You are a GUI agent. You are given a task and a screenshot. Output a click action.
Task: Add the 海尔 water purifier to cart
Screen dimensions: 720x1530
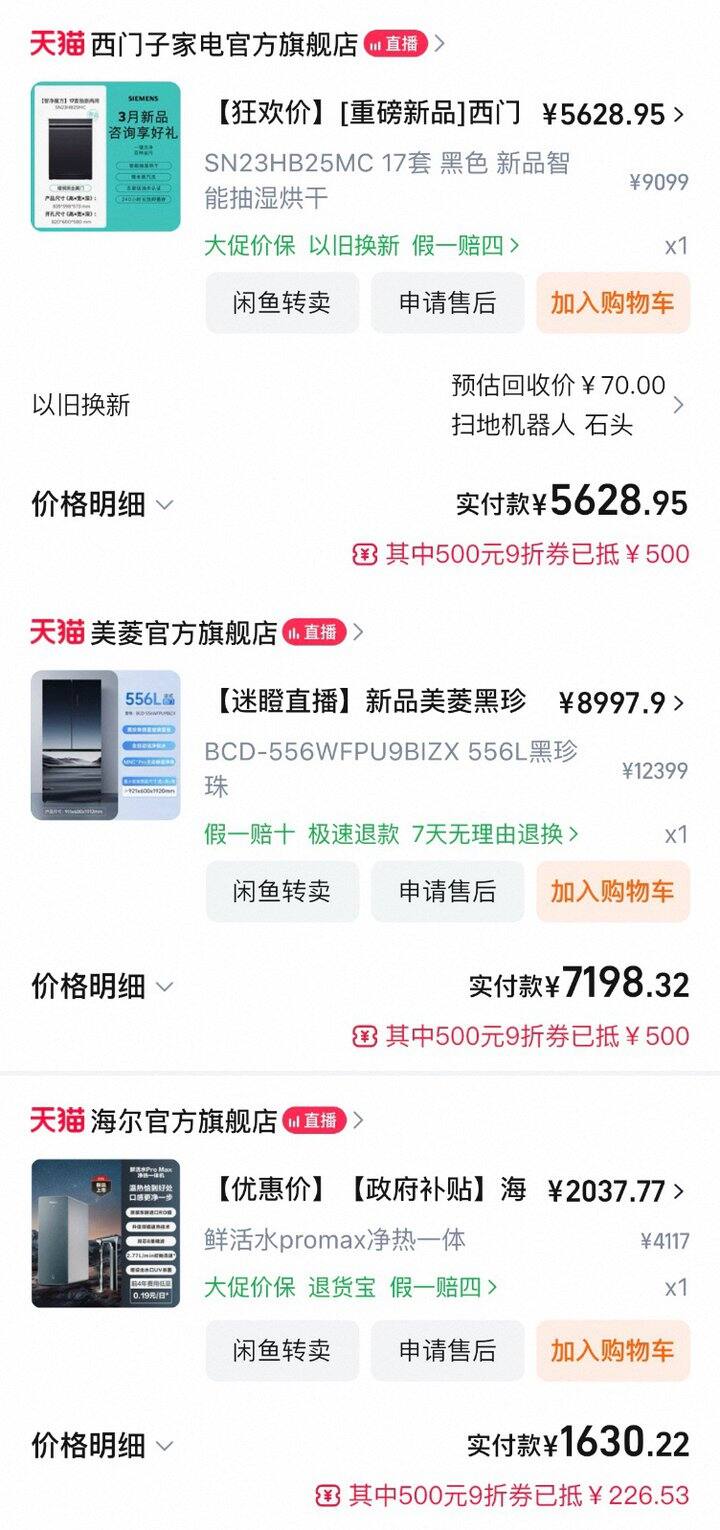click(x=612, y=1350)
